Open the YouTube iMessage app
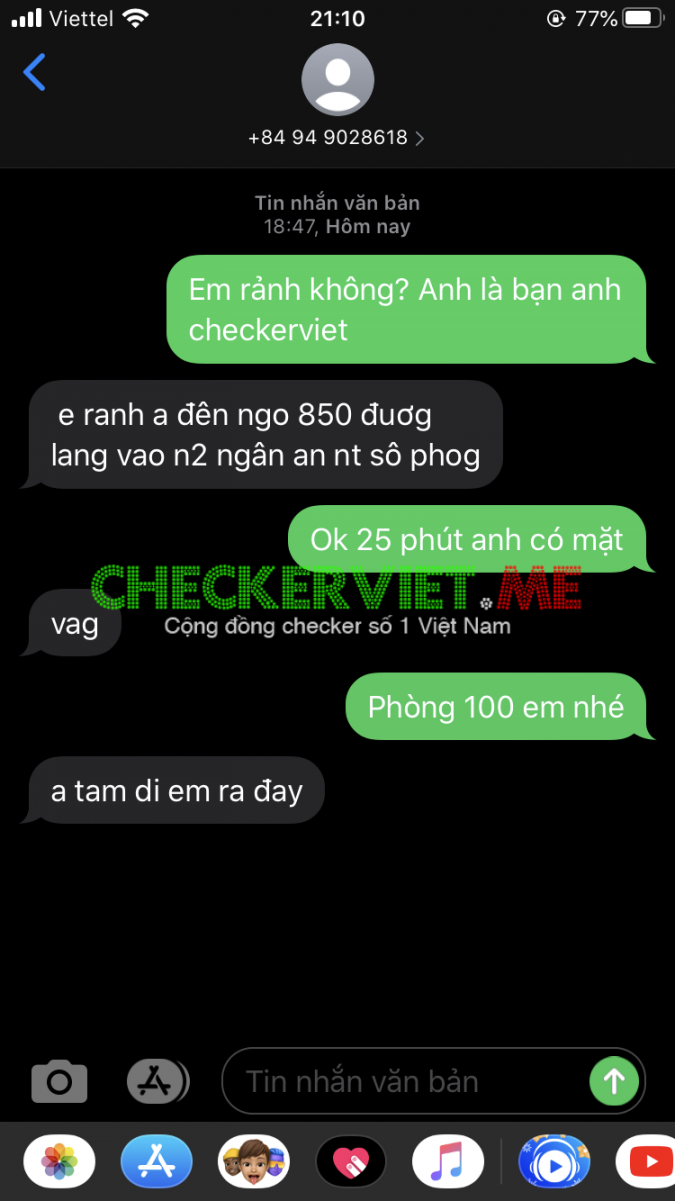This screenshot has width=675, height=1201. click(648, 1162)
